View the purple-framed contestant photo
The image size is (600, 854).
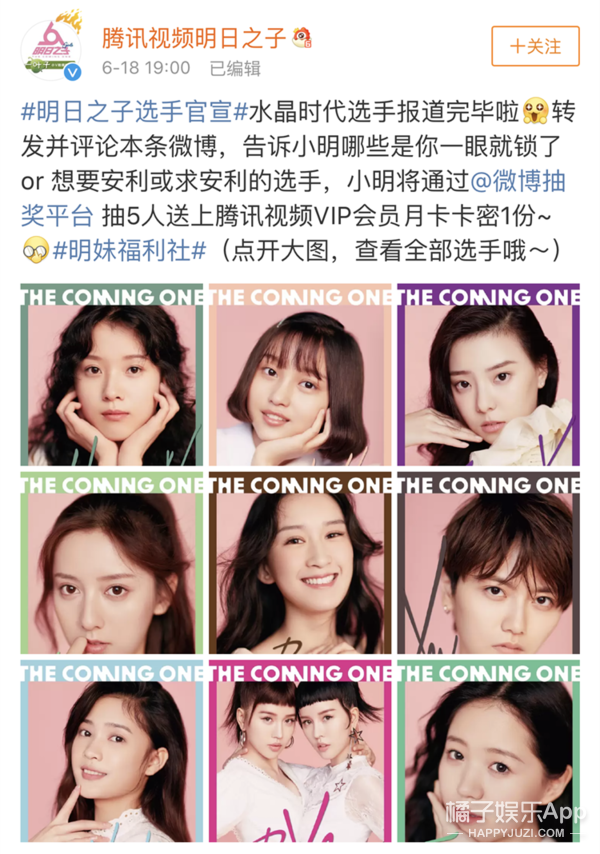(x=488, y=376)
